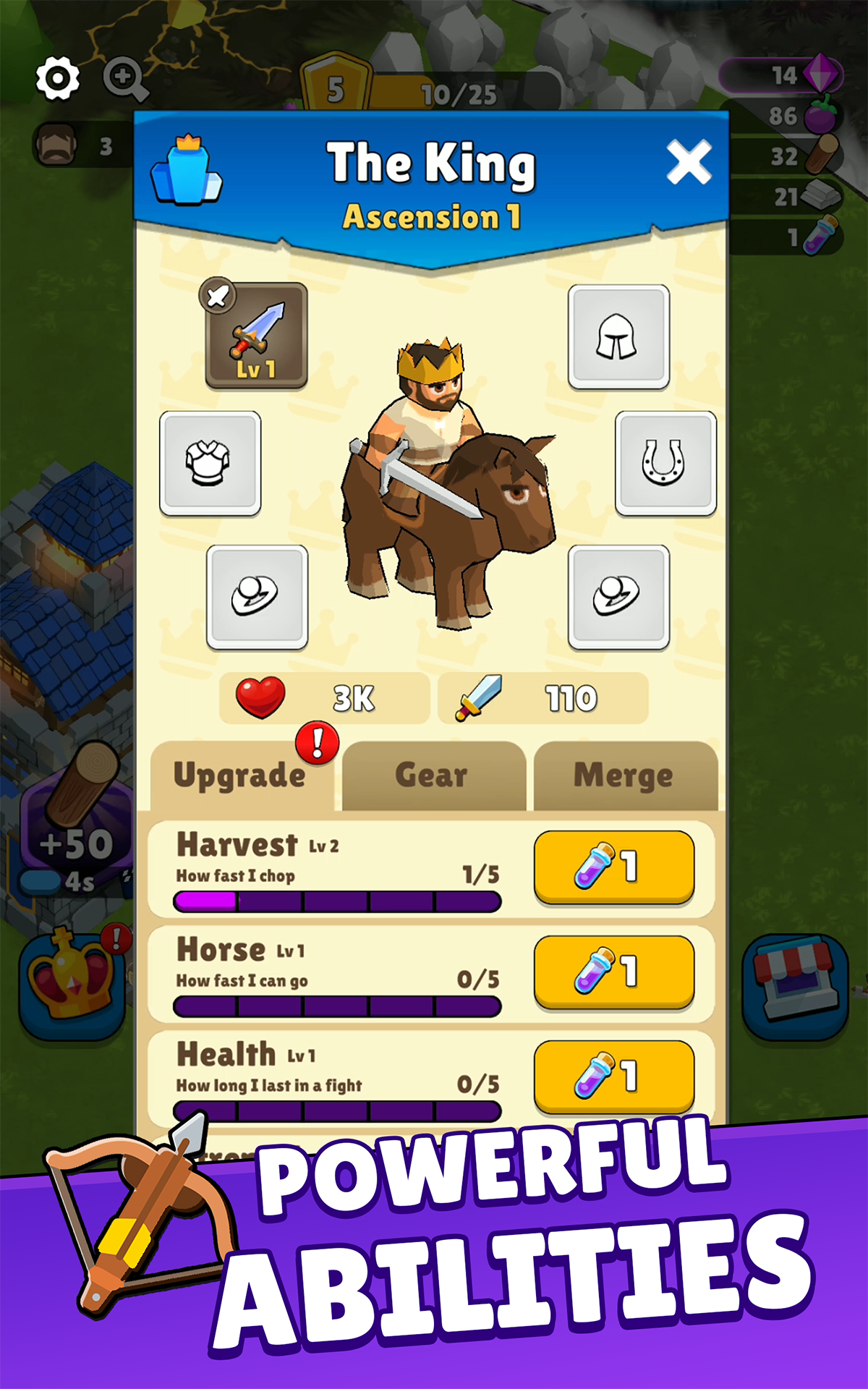Upgrade Horse for 1 potion
The width and height of the screenshot is (868, 1389).
614,972
